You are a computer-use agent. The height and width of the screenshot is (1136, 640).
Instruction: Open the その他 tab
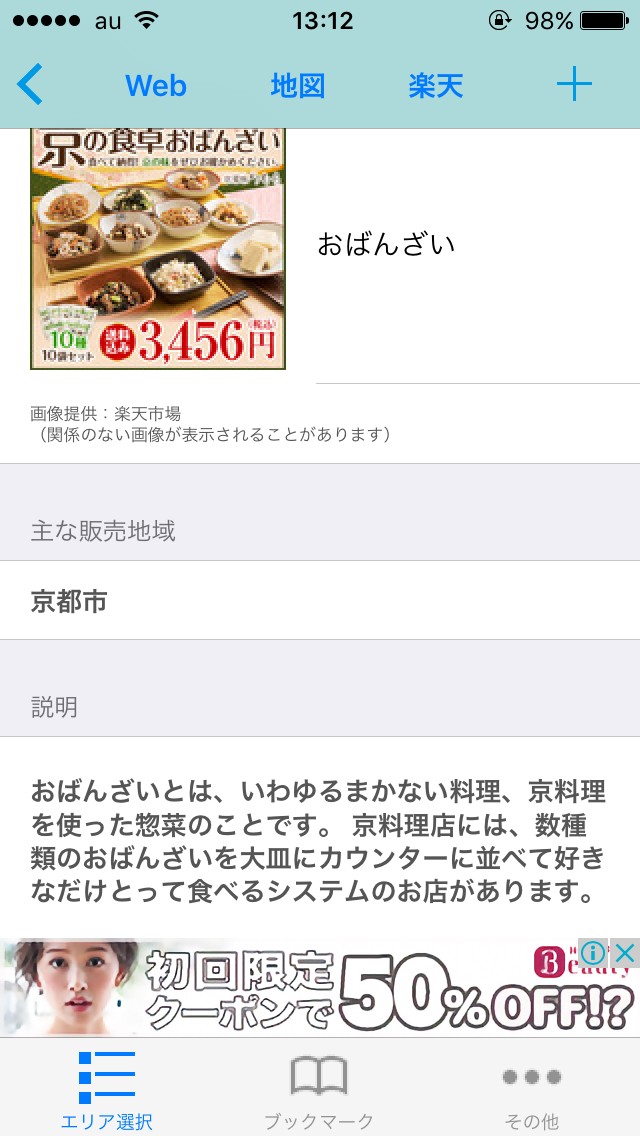tap(531, 1090)
